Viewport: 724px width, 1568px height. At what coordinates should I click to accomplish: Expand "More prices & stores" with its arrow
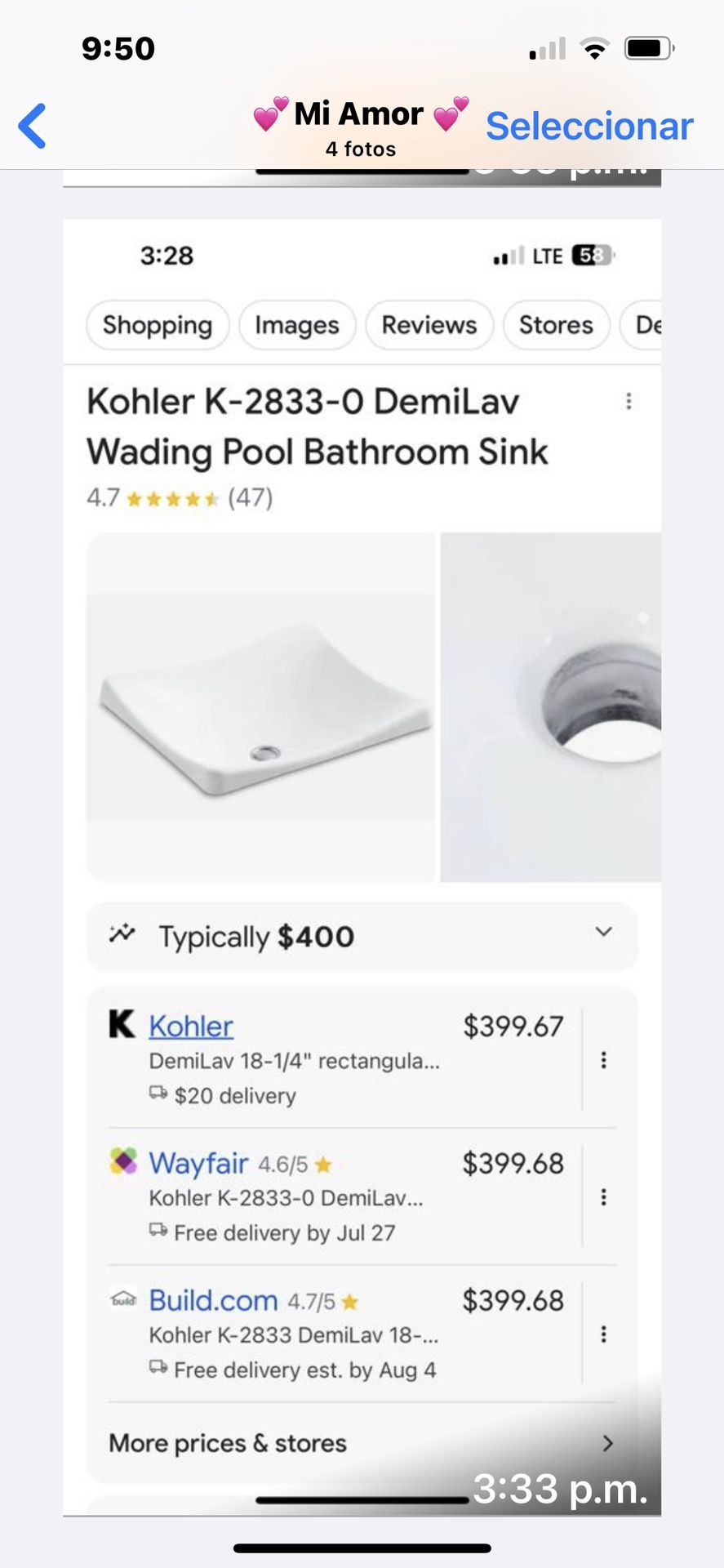607,1443
